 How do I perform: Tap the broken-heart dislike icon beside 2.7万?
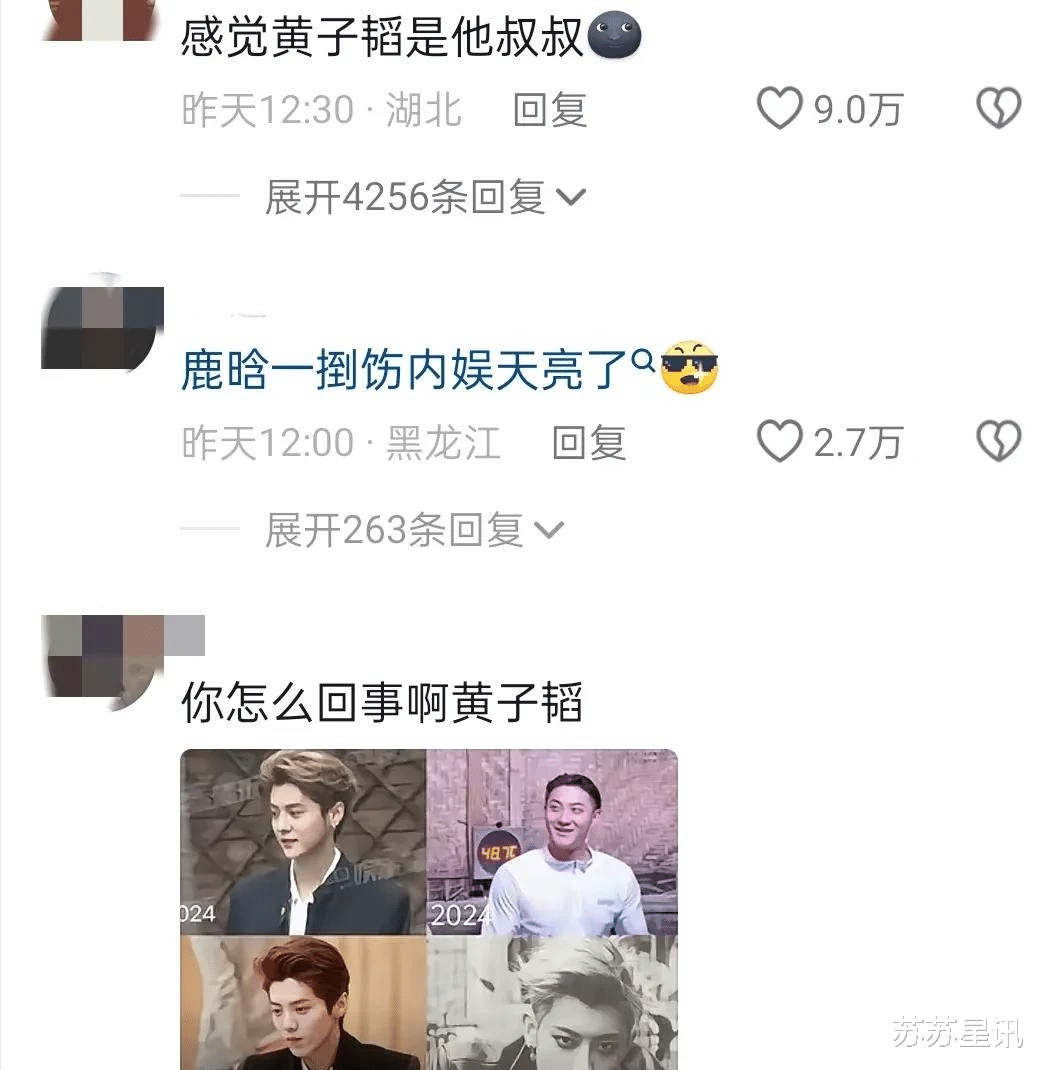(x=998, y=440)
